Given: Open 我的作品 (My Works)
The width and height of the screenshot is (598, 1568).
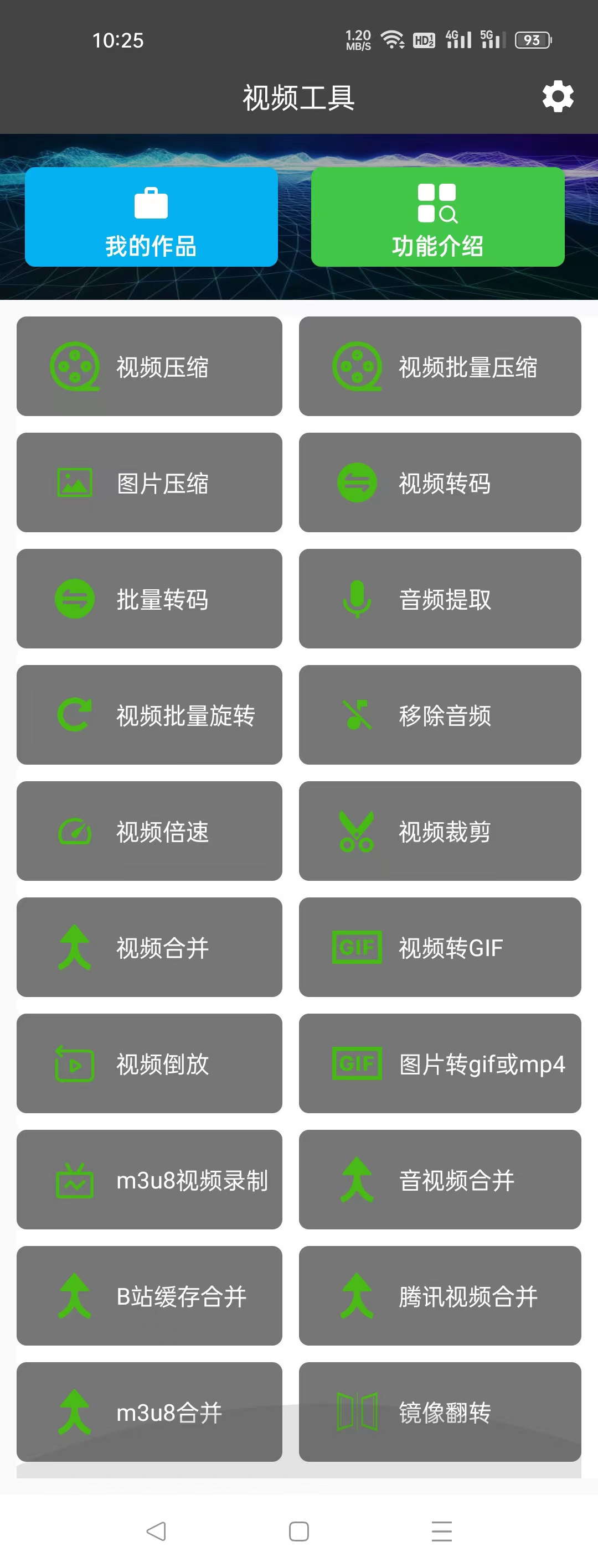Looking at the screenshot, I should click(x=151, y=217).
